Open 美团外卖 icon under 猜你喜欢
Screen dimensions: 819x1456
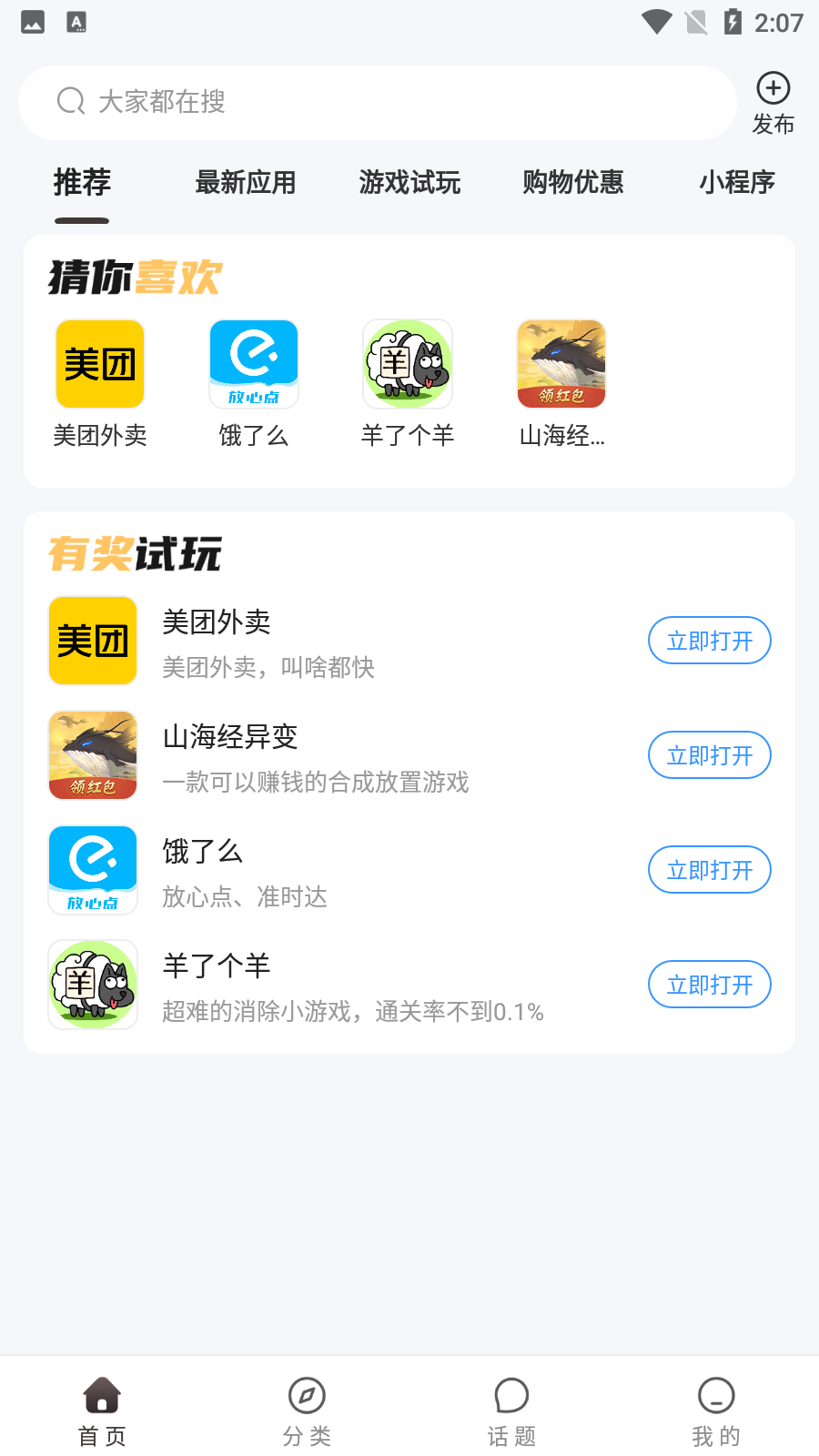click(100, 365)
